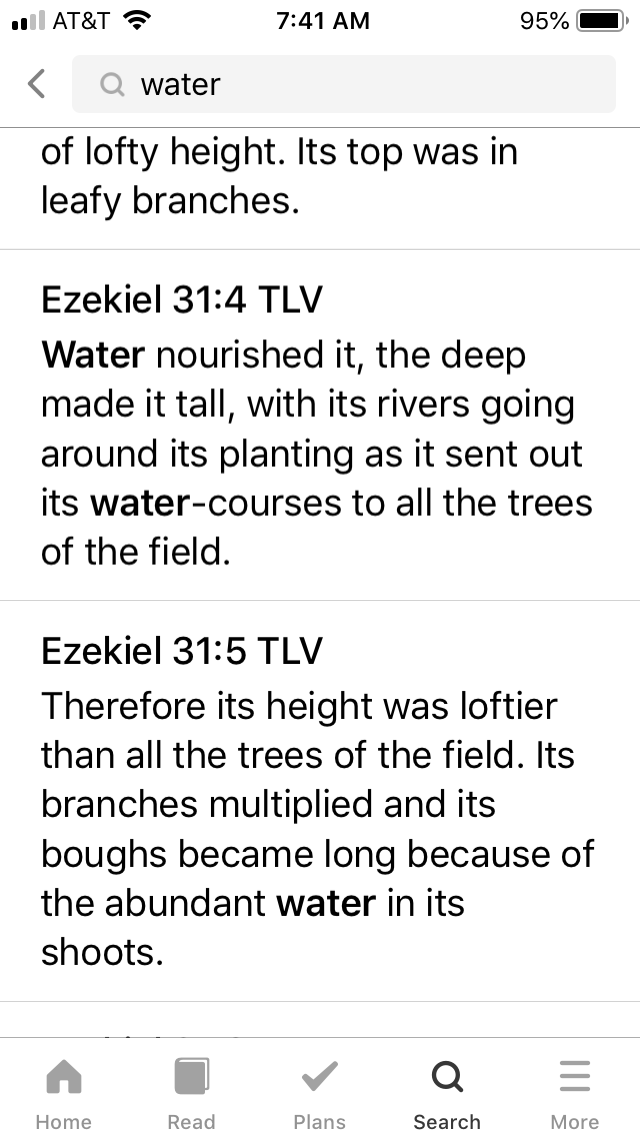Select the Search tab

coord(447,1093)
